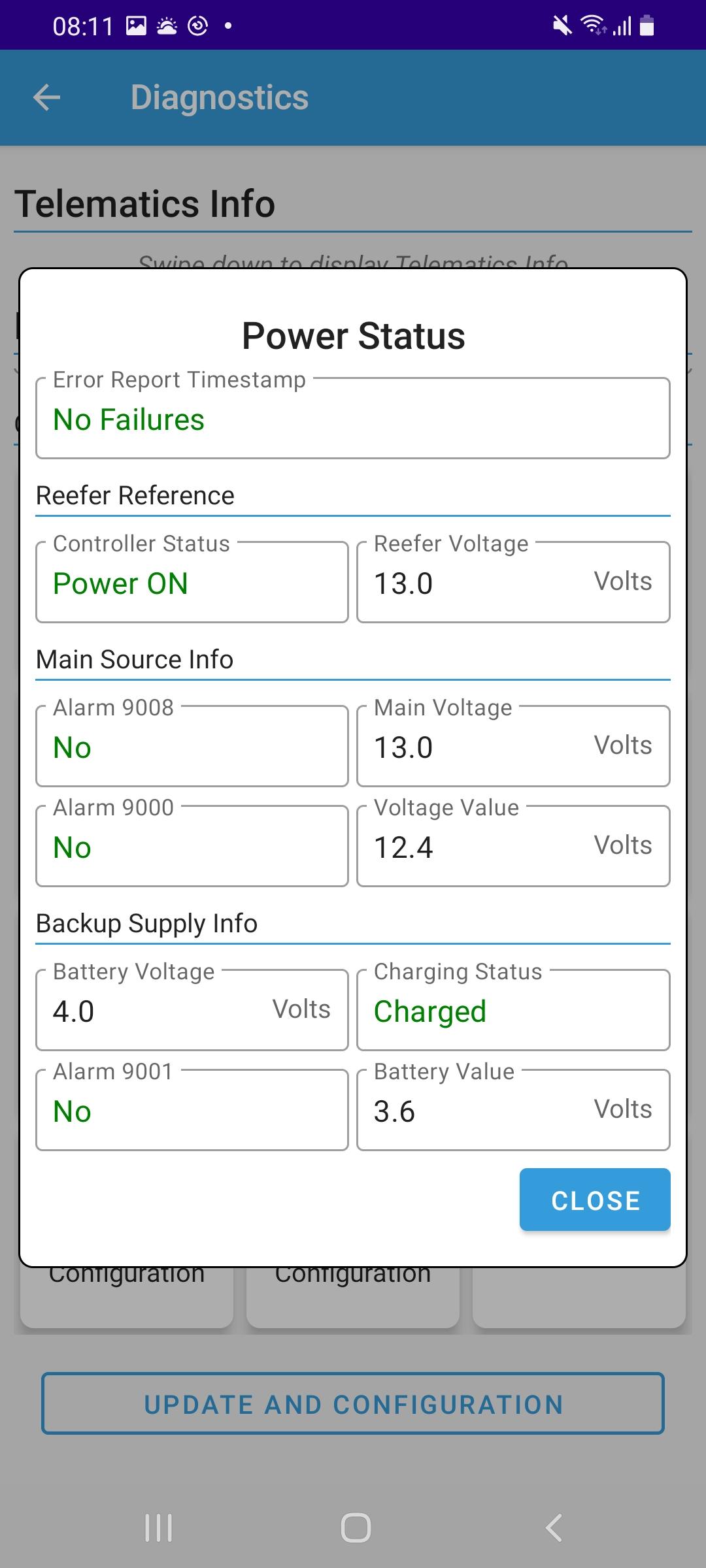Open Update and Configuration
This screenshot has height=1568, width=706.
coord(353,1404)
